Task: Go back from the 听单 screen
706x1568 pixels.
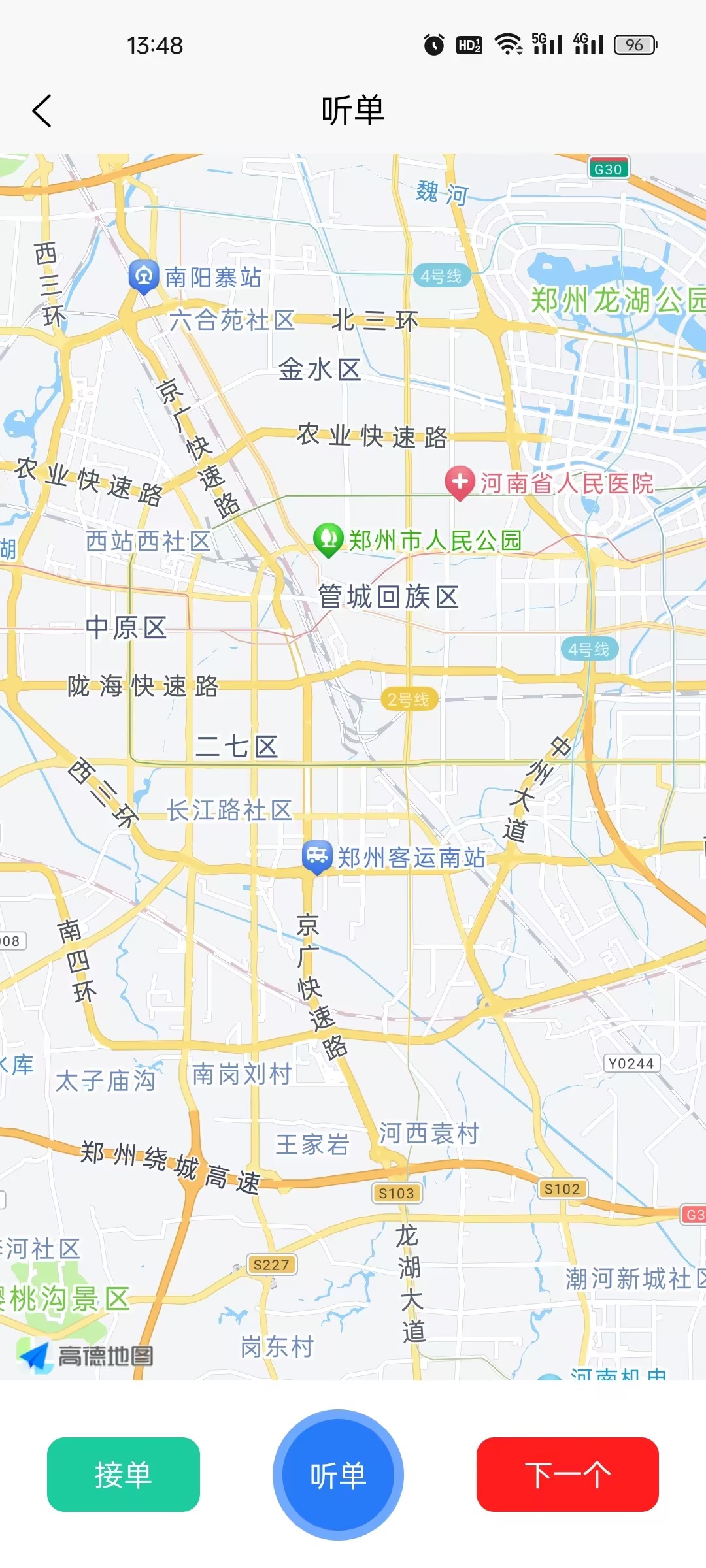Action: tap(42, 110)
